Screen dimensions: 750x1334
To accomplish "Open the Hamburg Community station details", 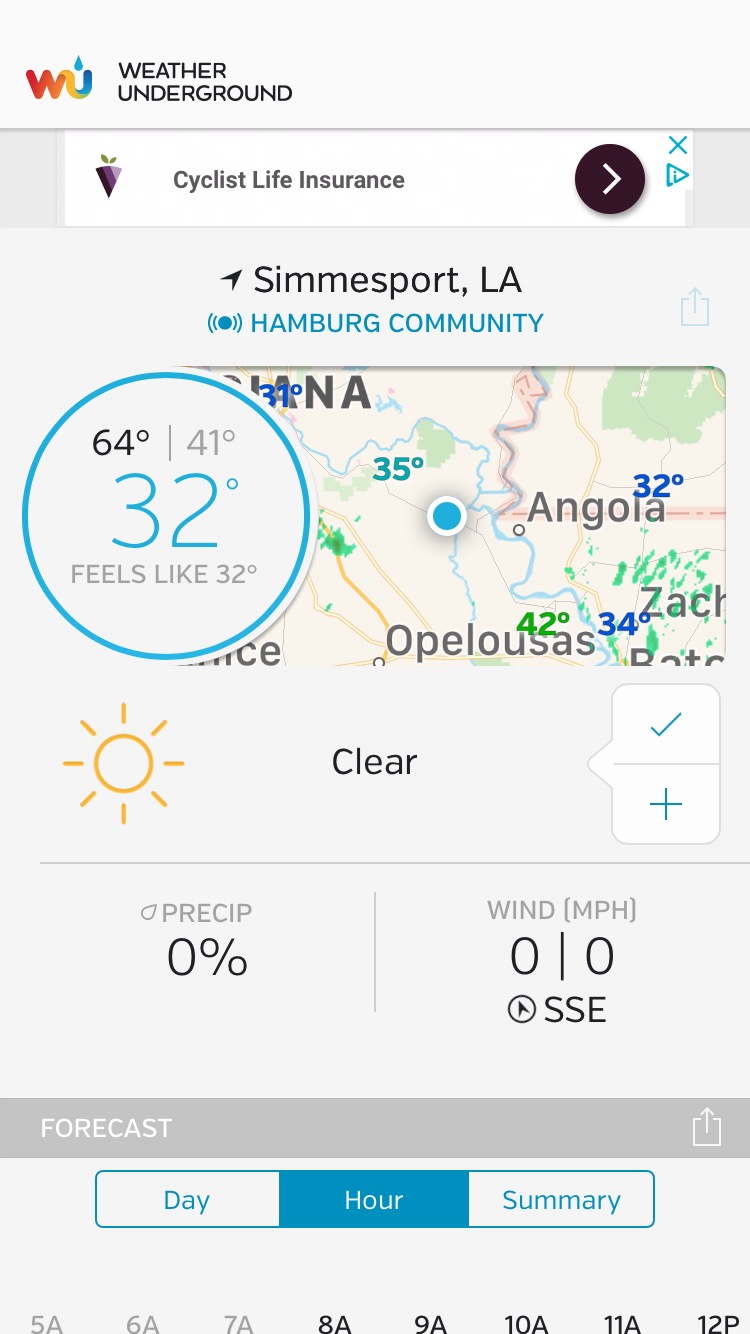I will 376,324.
